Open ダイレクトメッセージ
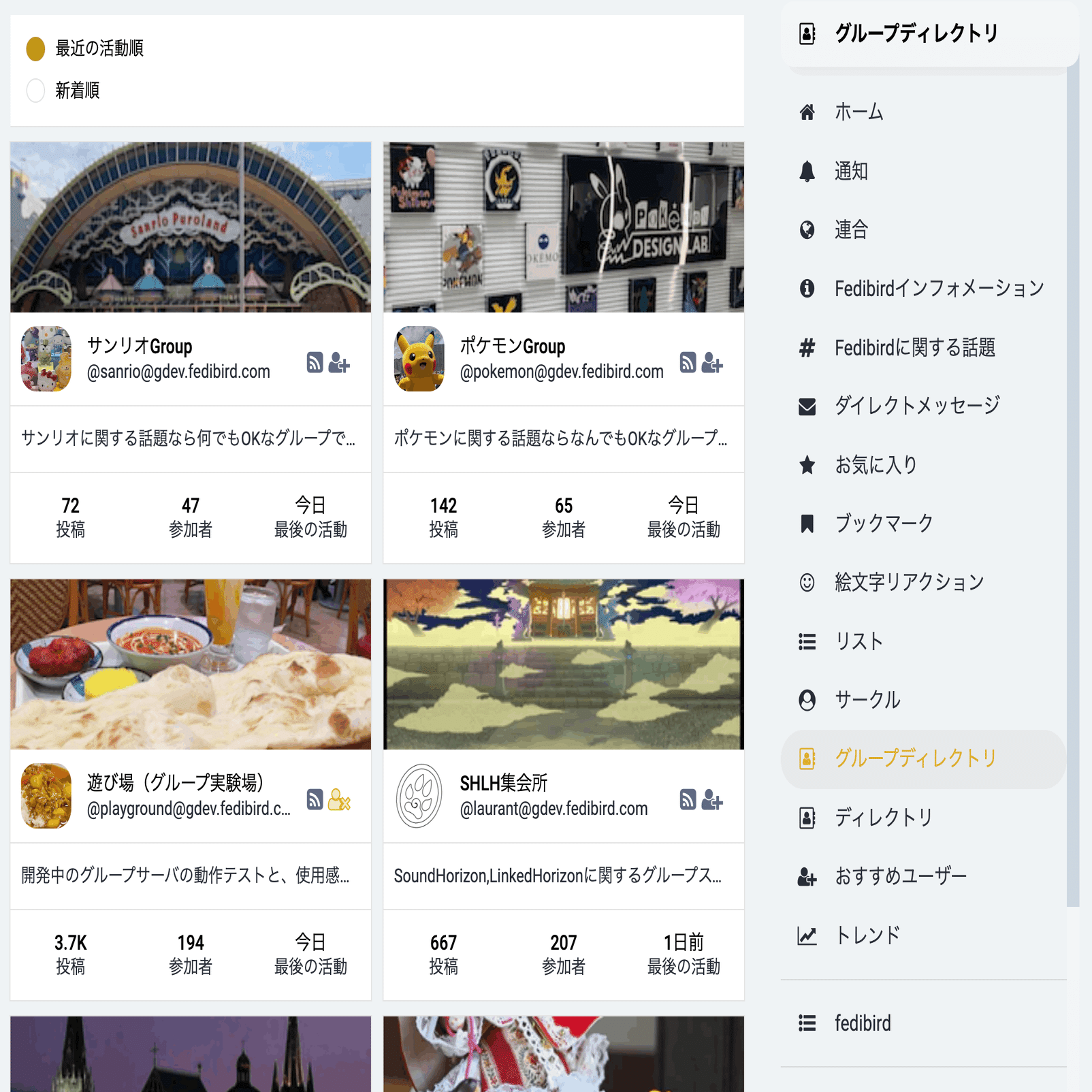Image resolution: width=1092 pixels, height=1092 pixels. [916, 406]
